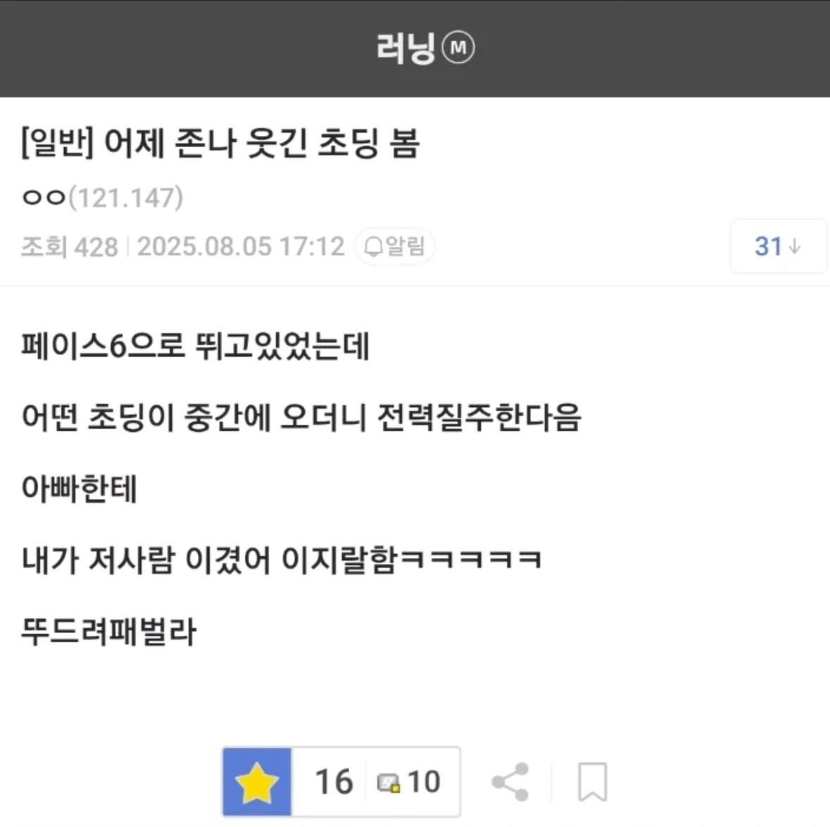Screen dimensions: 830x827
Task: Open the author ㅇㅇ profile
Action: pos(44,198)
